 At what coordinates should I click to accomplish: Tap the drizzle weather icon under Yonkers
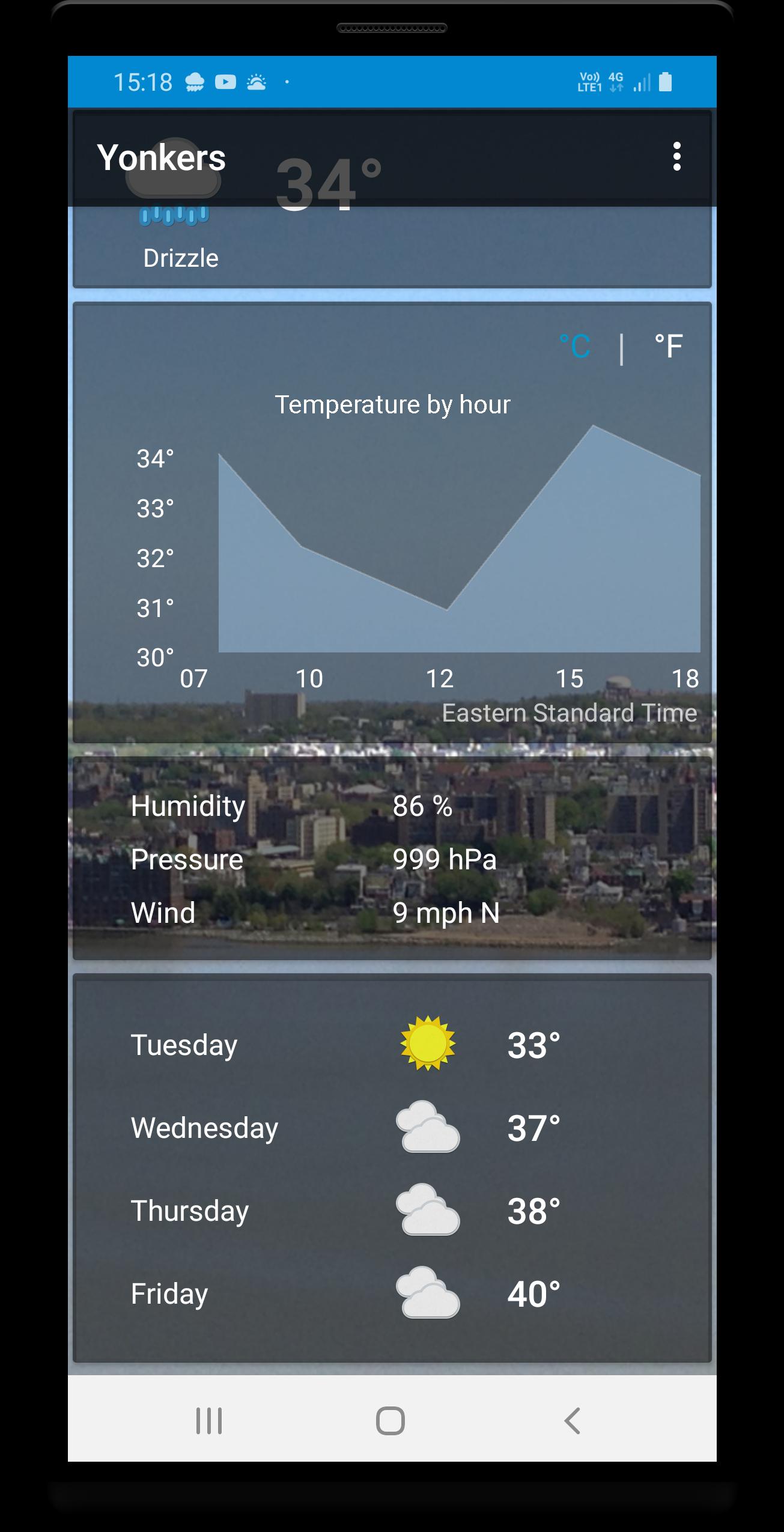[174, 180]
